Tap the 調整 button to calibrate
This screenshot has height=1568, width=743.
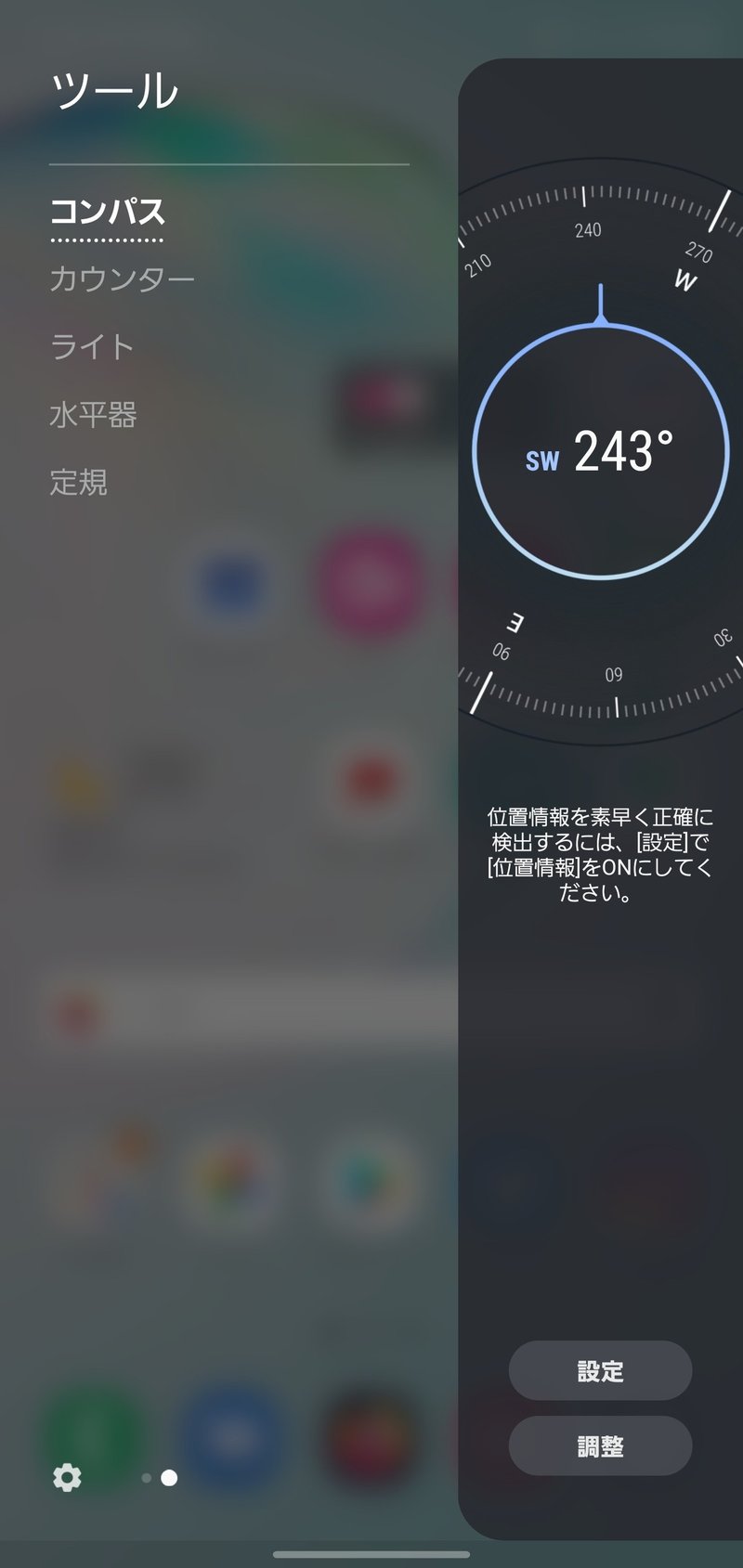[x=600, y=1446]
